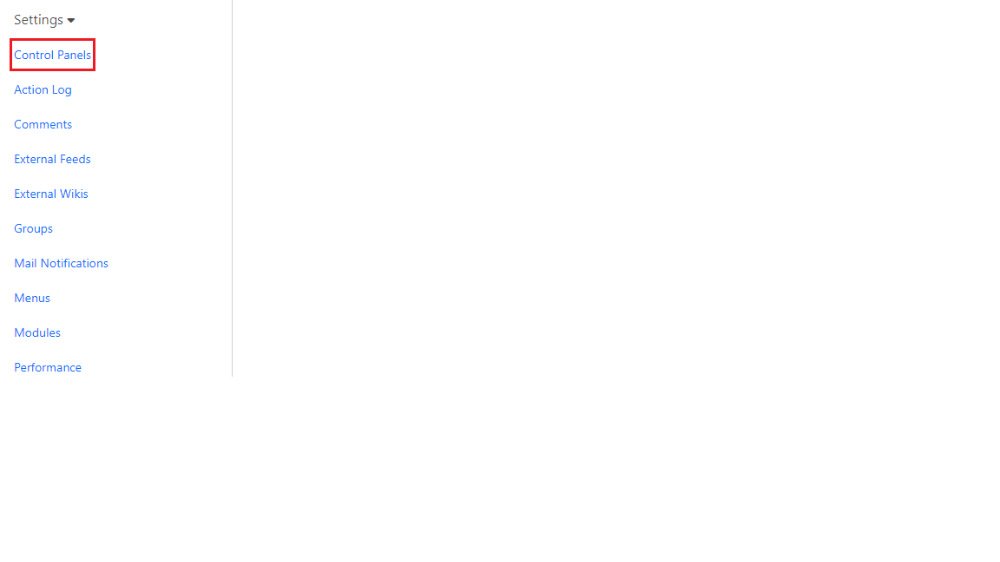Viewport: 1000px width, 562px height.
Task: Open Control Panels
Action: point(53,55)
